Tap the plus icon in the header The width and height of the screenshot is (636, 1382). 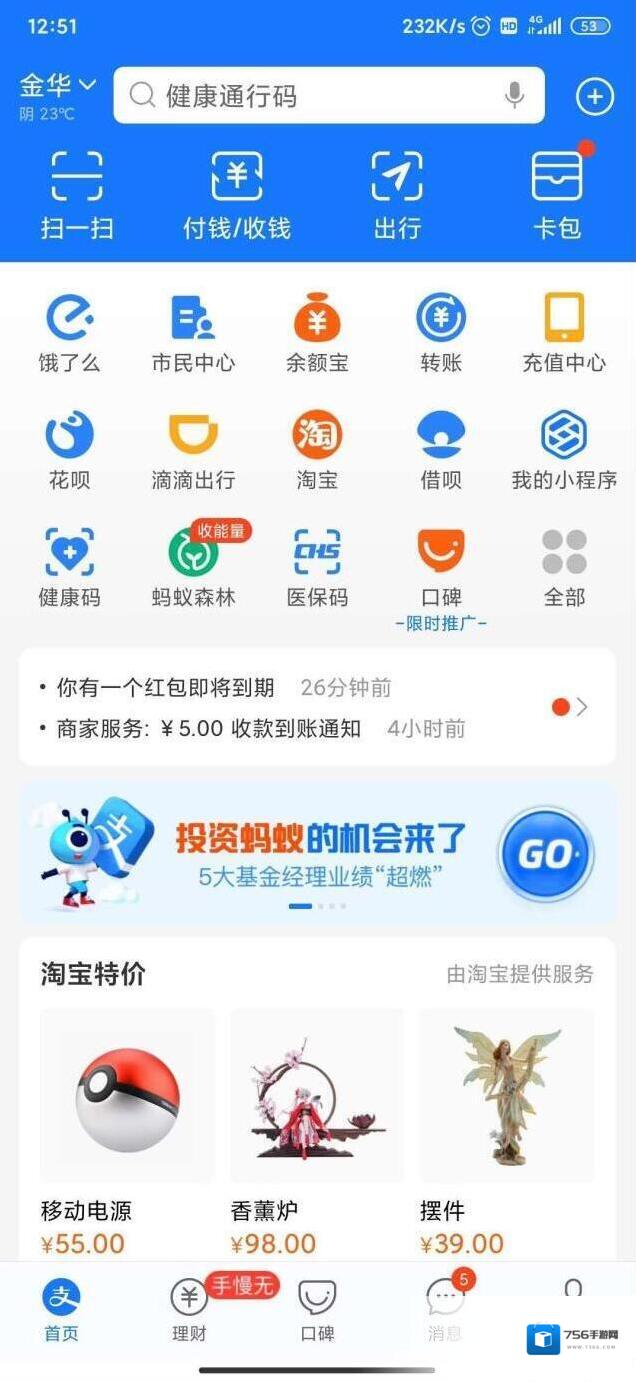[x=594, y=96]
